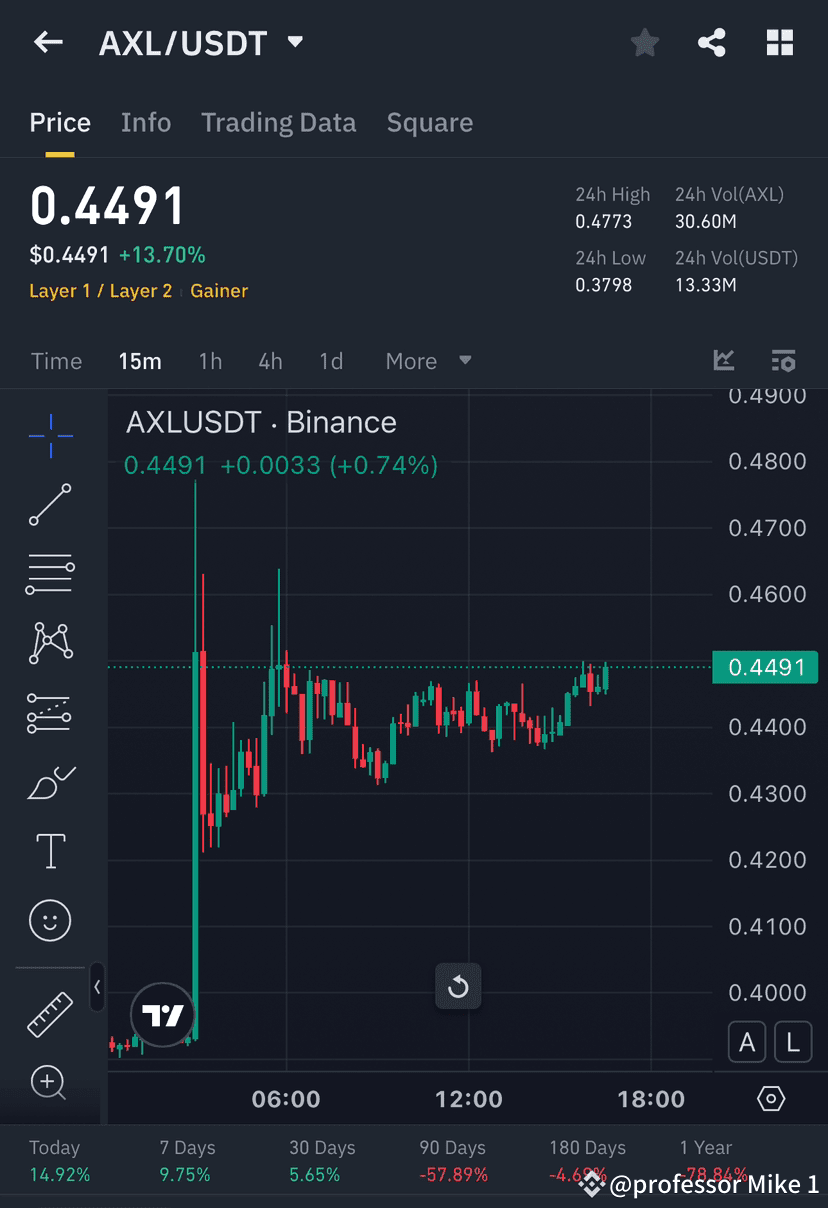This screenshot has height=1208, width=828.
Task: Toggle the favorite star for AXL/USDT
Action: [x=644, y=42]
